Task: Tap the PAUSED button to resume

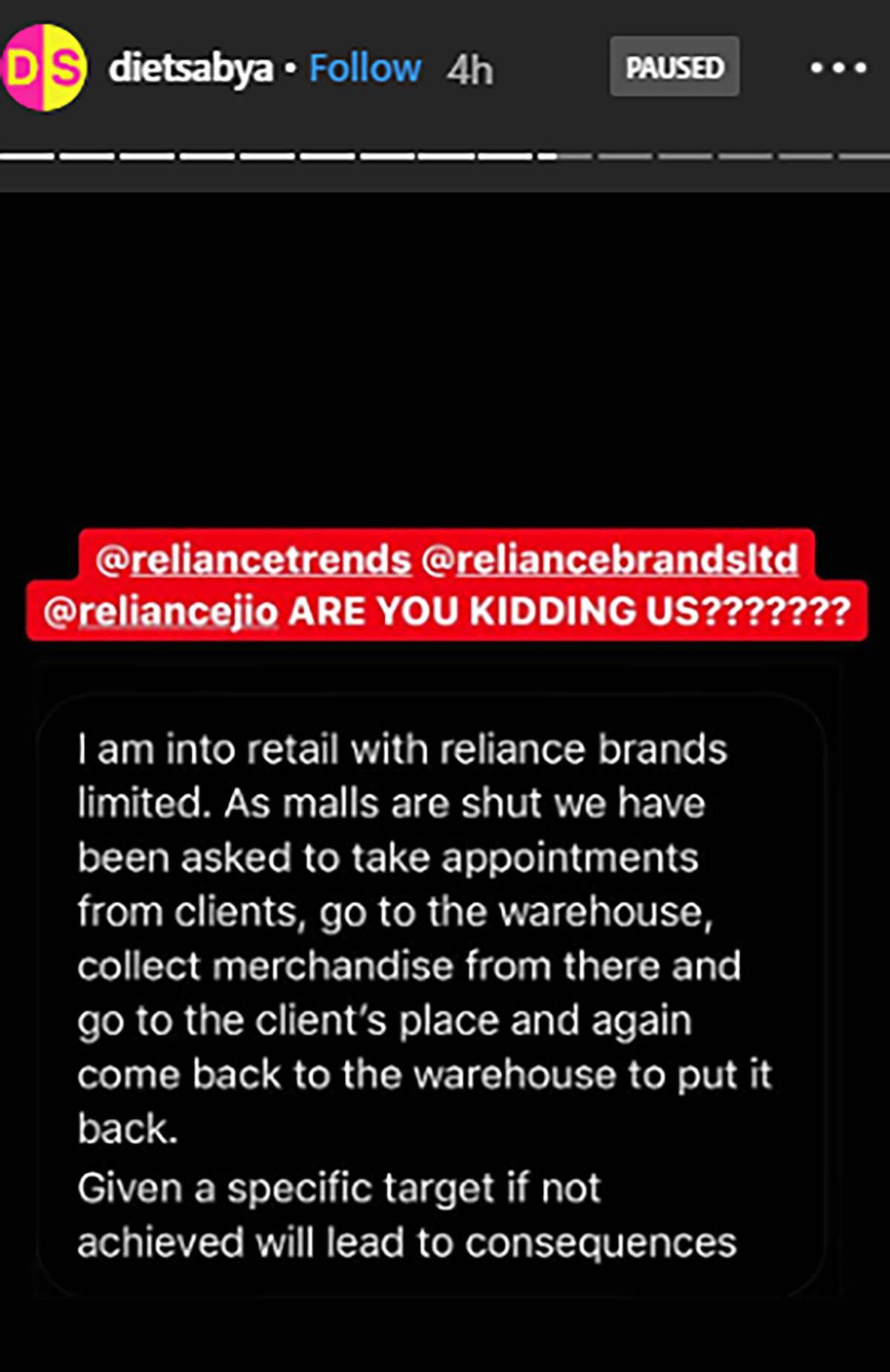Action: pyautogui.click(x=674, y=67)
